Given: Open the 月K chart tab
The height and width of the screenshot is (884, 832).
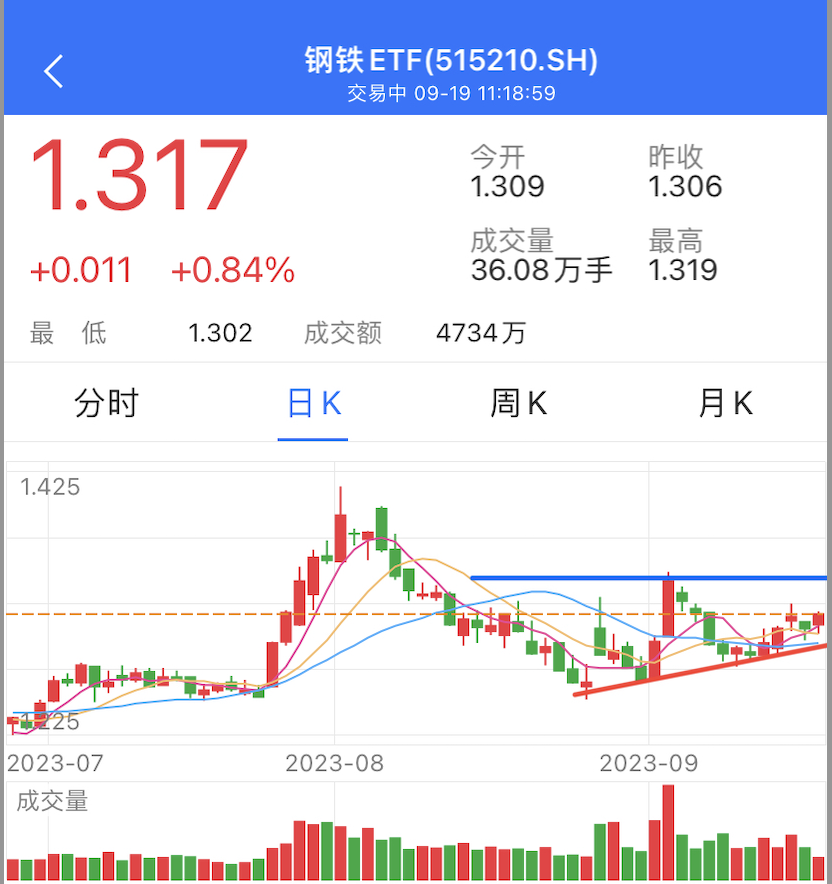Looking at the screenshot, I should (725, 404).
